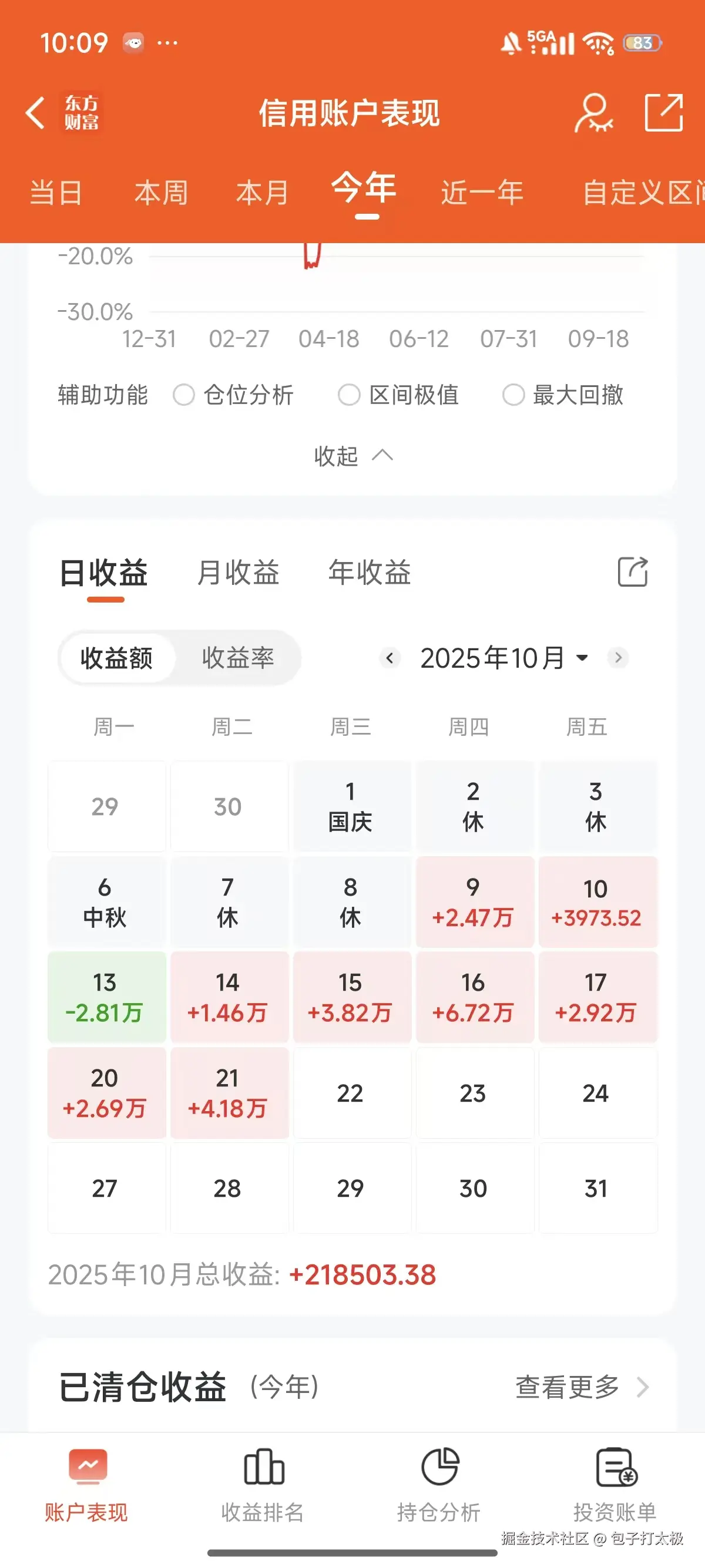The width and height of the screenshot is (705, 1568).
Task: Open 查看更多 for cleared position profits
Action: pyautogui.click(x=567, y=1388)
